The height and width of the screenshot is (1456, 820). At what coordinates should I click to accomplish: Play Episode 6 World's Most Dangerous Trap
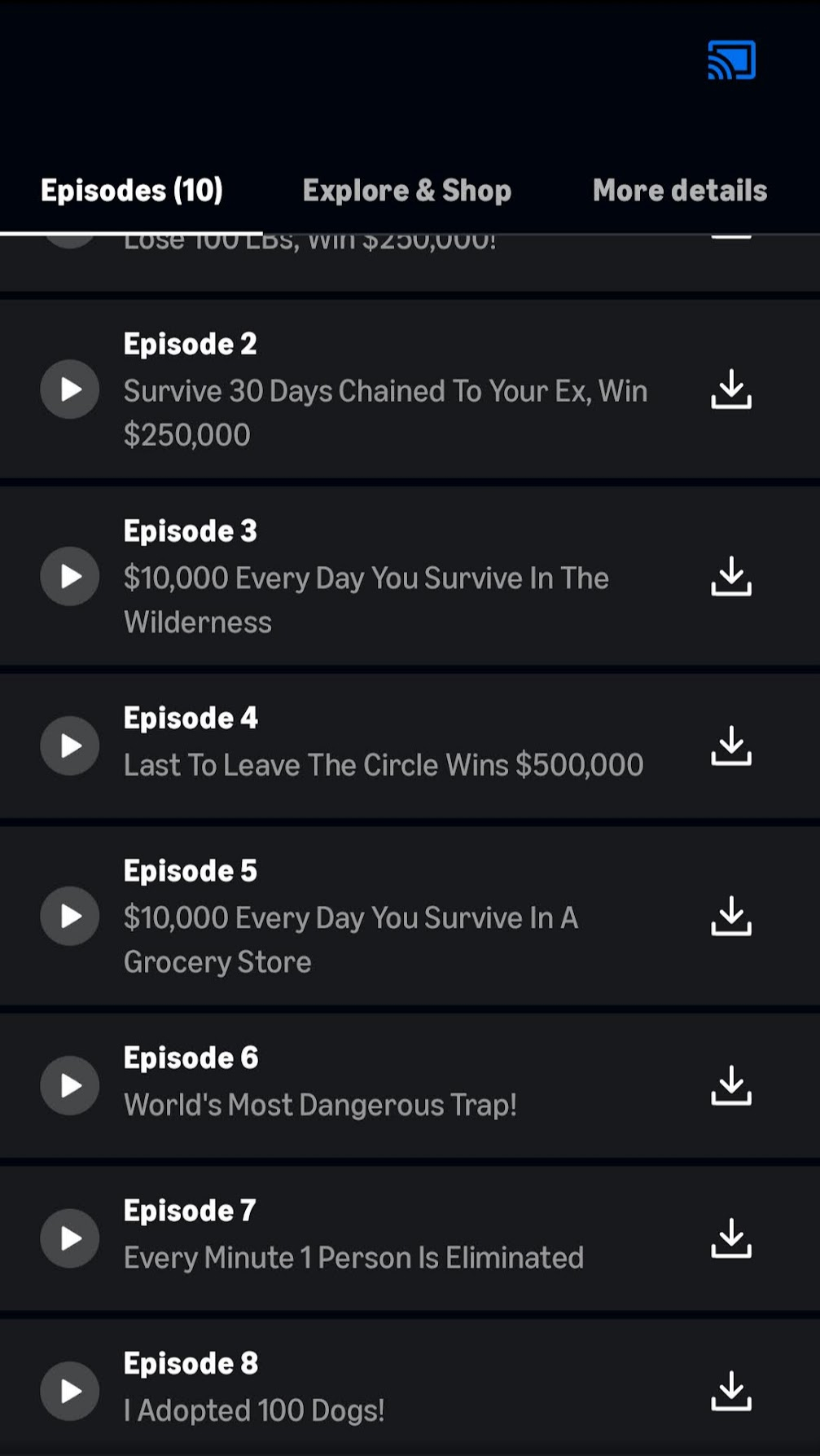click(x=70, y=1085)
